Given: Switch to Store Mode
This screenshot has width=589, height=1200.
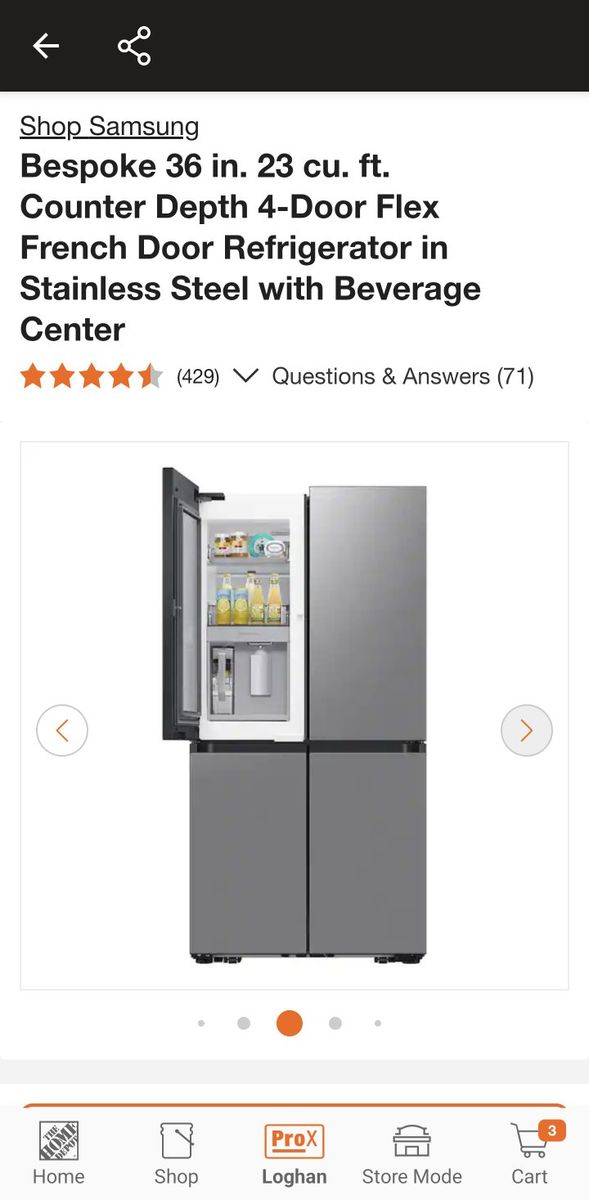Looking at the screenshot, I should point(412,1153).
